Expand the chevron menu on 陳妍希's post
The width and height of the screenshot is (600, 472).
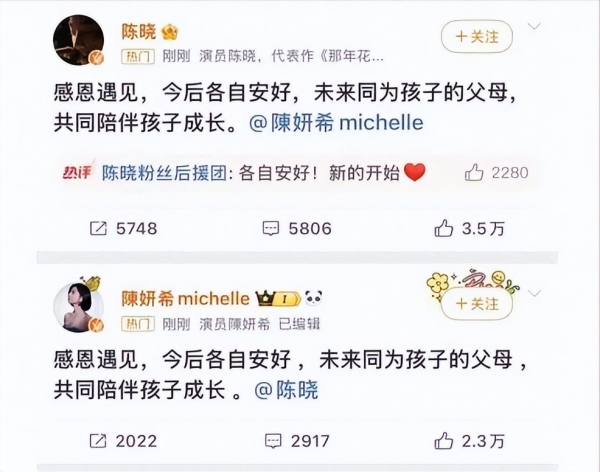coord(534,294)
